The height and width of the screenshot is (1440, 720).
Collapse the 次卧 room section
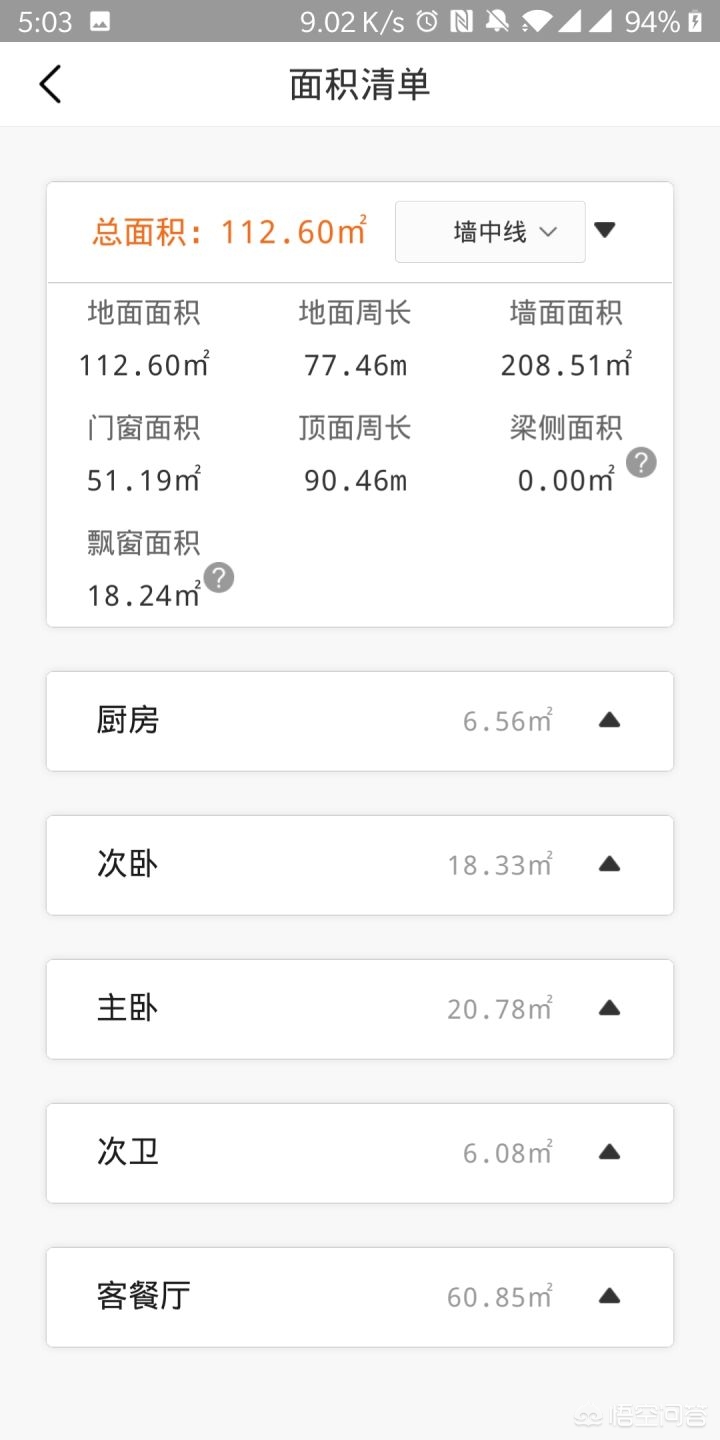(x=609, y=865)
